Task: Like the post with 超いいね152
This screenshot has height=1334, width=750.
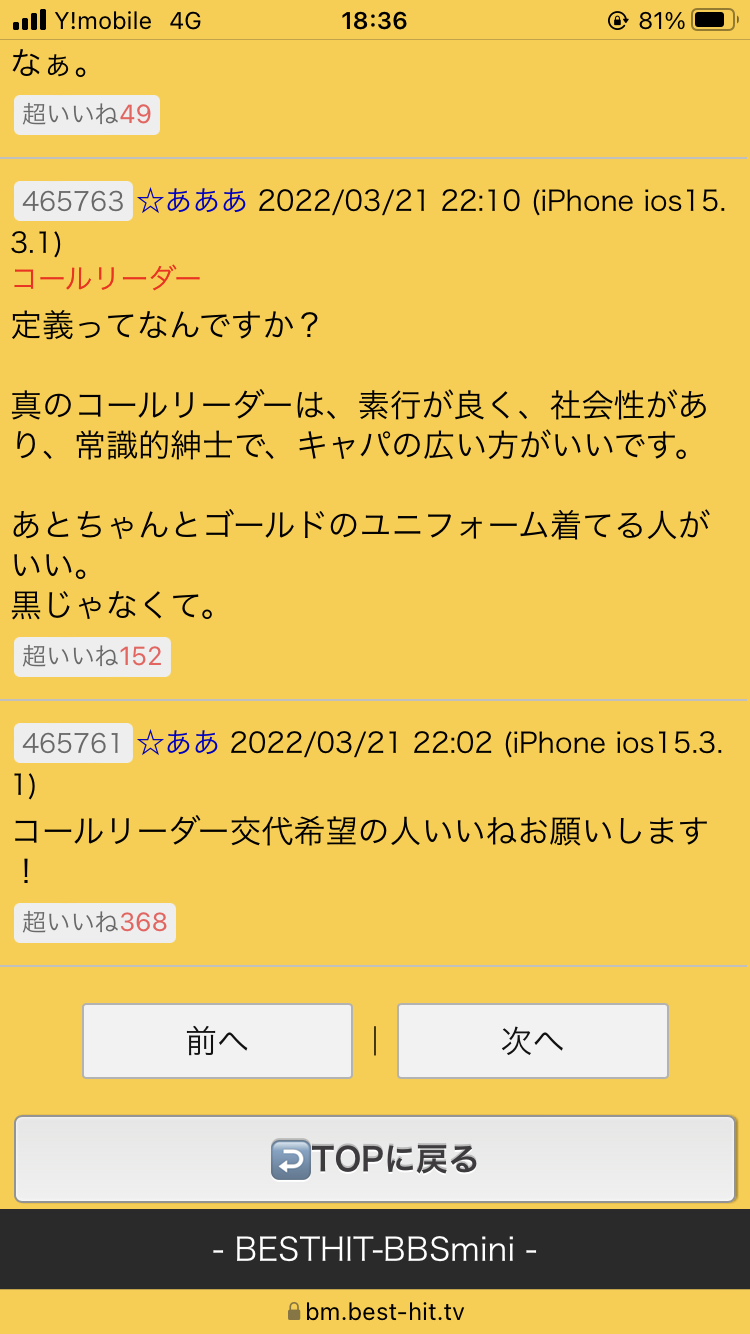Action: click(x=92, y=657)
